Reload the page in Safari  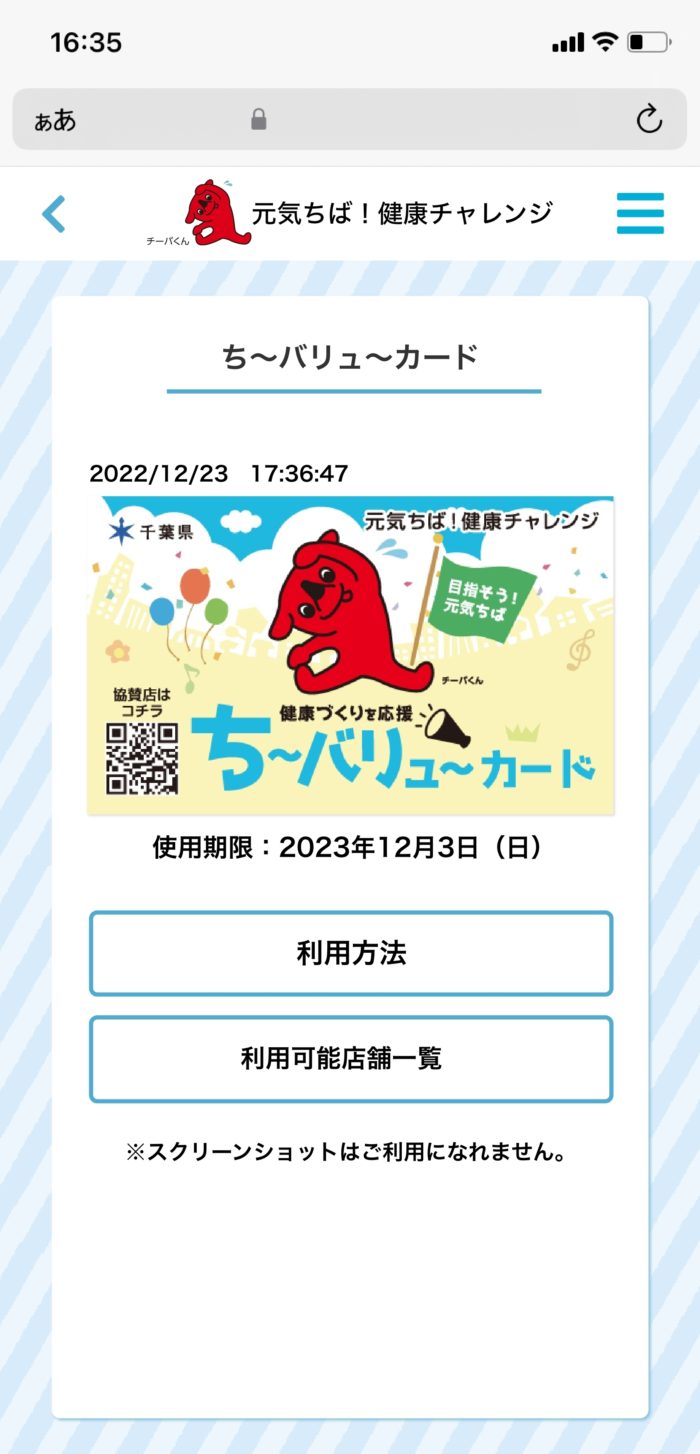click(649, 120)
